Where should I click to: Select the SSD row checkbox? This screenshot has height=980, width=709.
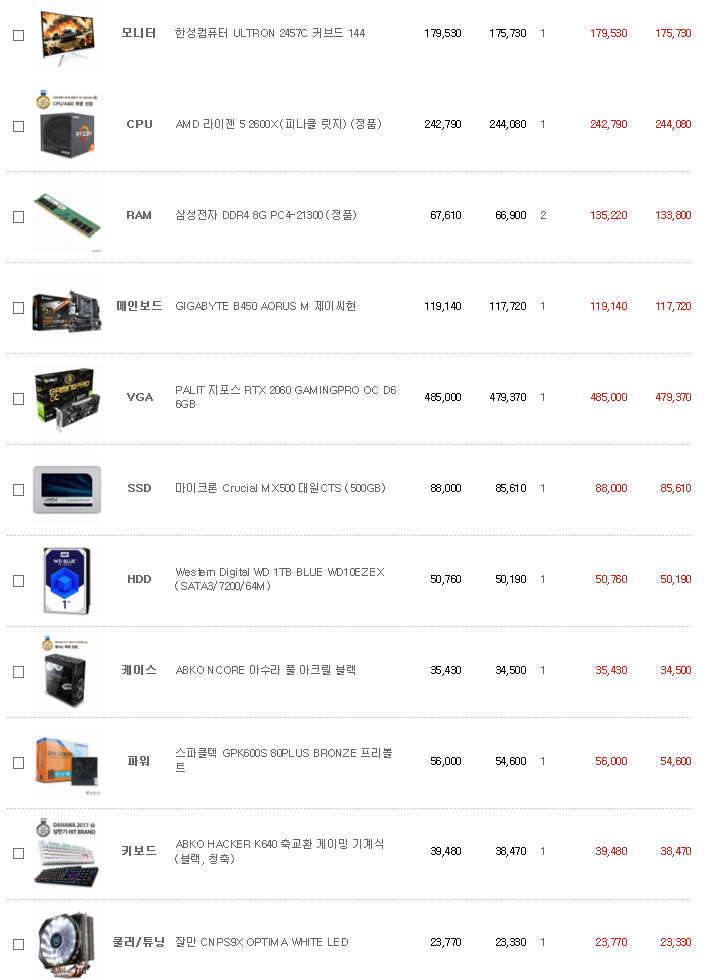click(x=18, y=490)
